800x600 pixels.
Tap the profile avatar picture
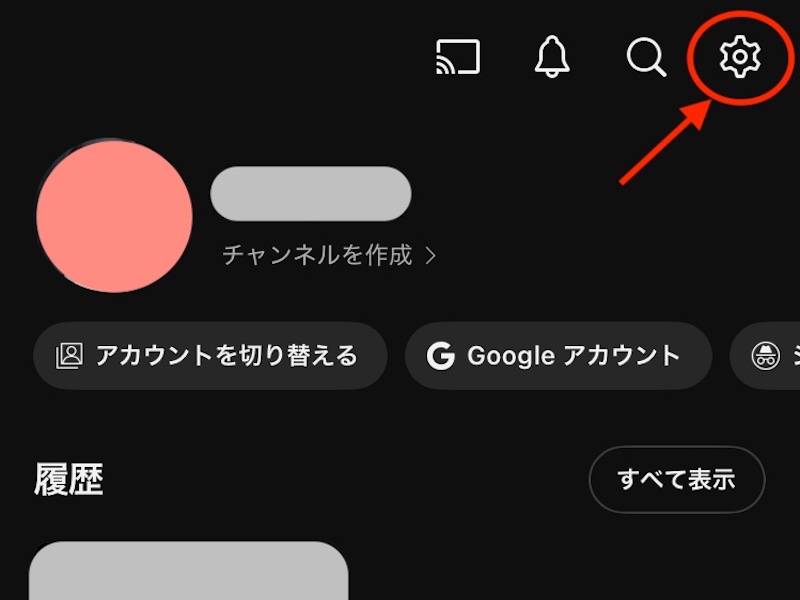(114, 217)
